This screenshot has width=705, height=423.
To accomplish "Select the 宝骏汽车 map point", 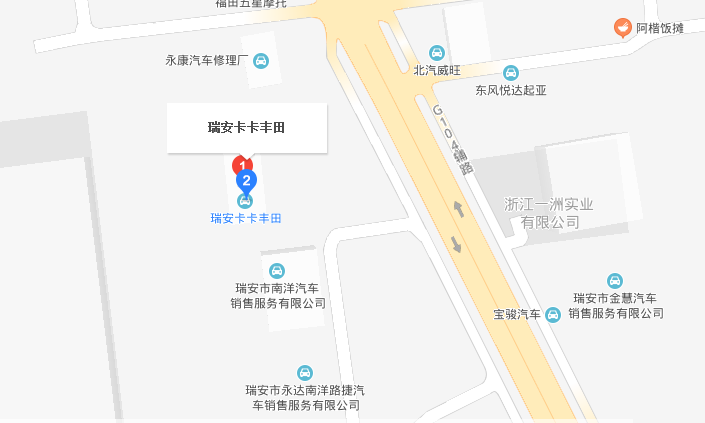I will coord(553,315).
